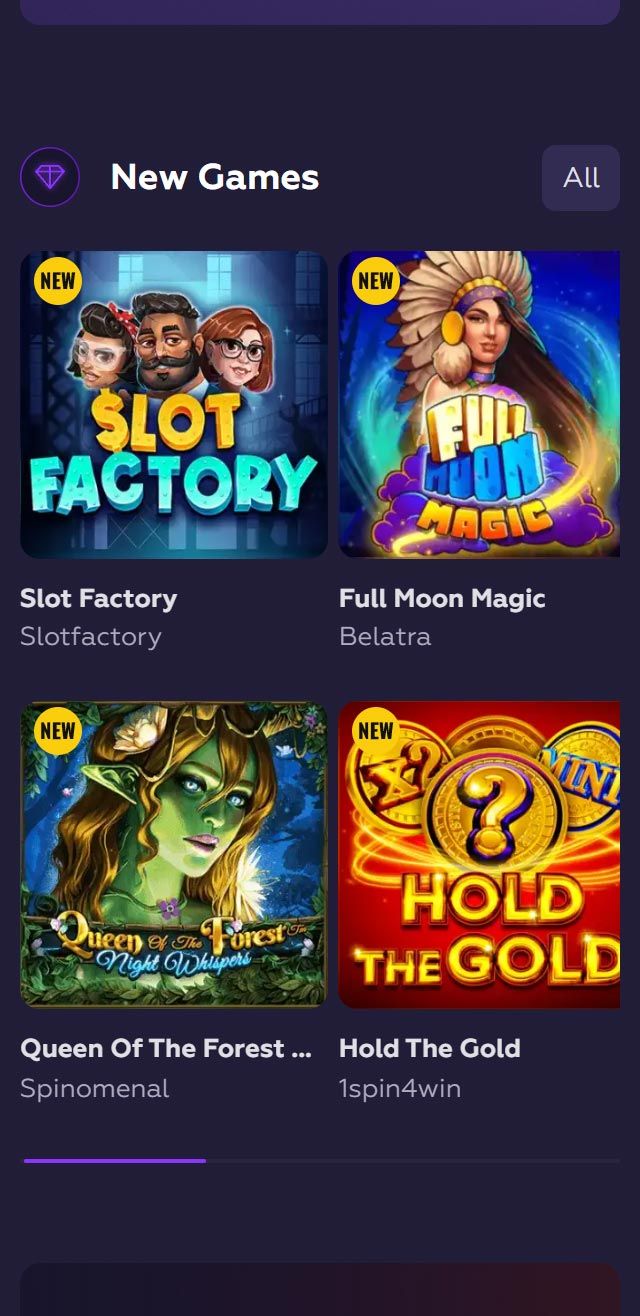Tap the All button for New Games
This screenshot has width=640, height=1316.
point(580,178)
